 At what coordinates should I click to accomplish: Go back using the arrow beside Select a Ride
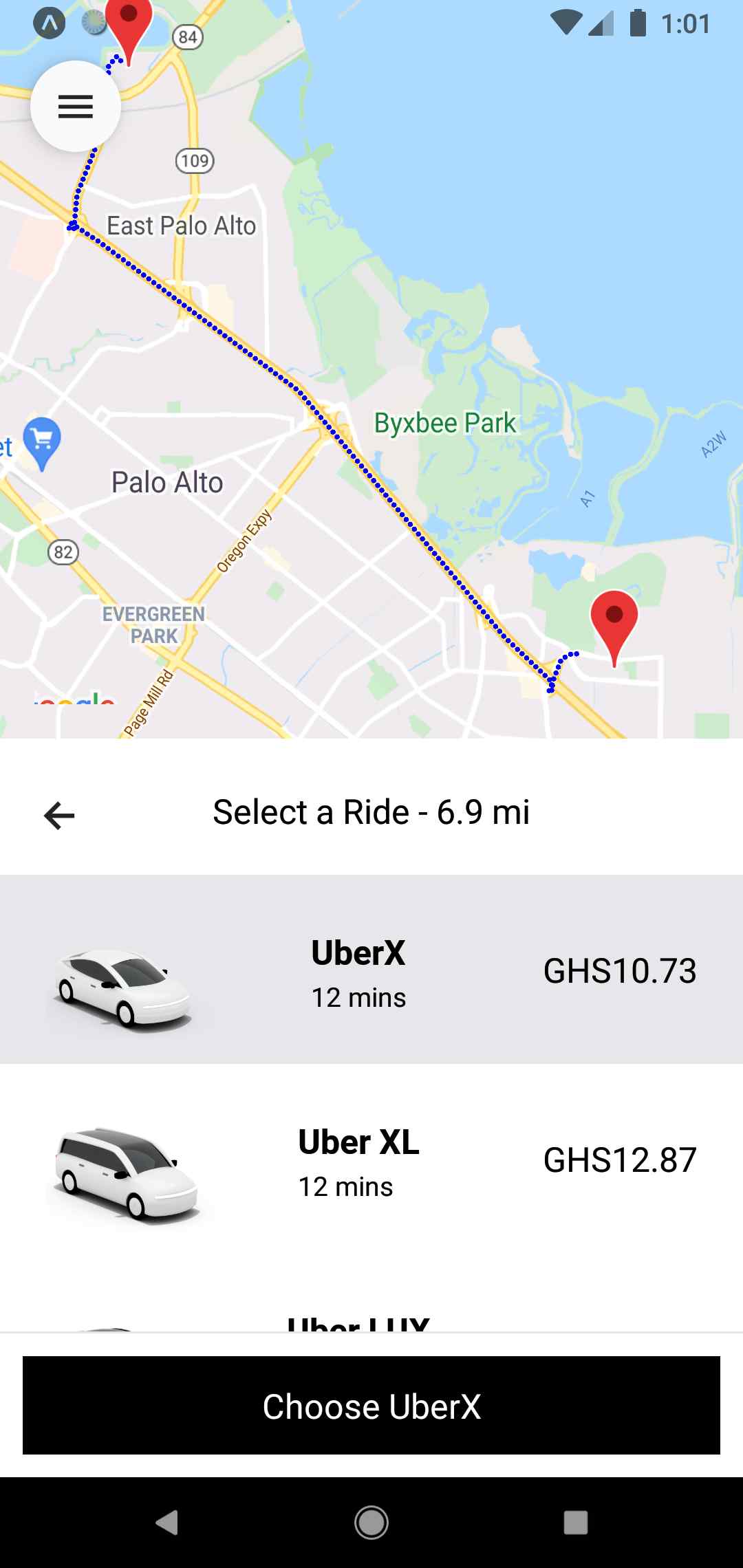[59, 816]
